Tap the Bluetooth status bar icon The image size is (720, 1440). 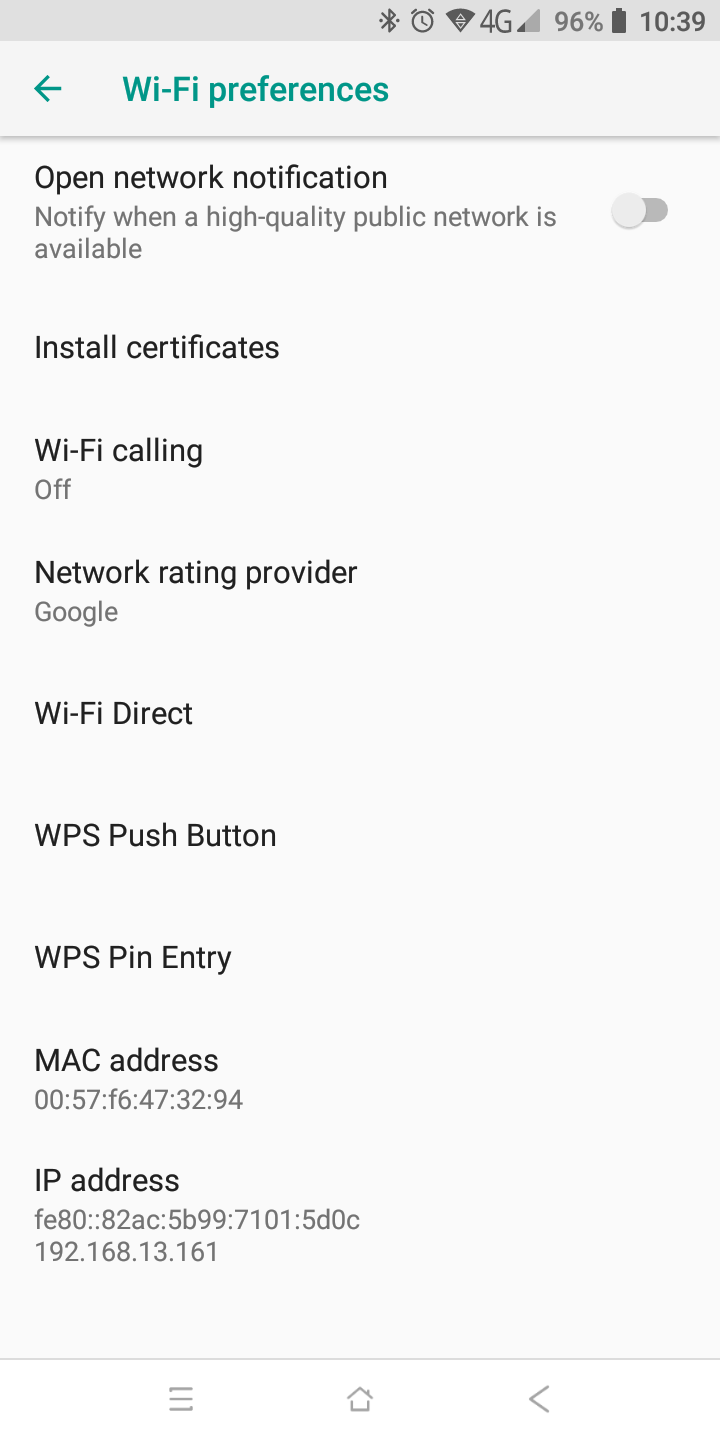[389, 20]
